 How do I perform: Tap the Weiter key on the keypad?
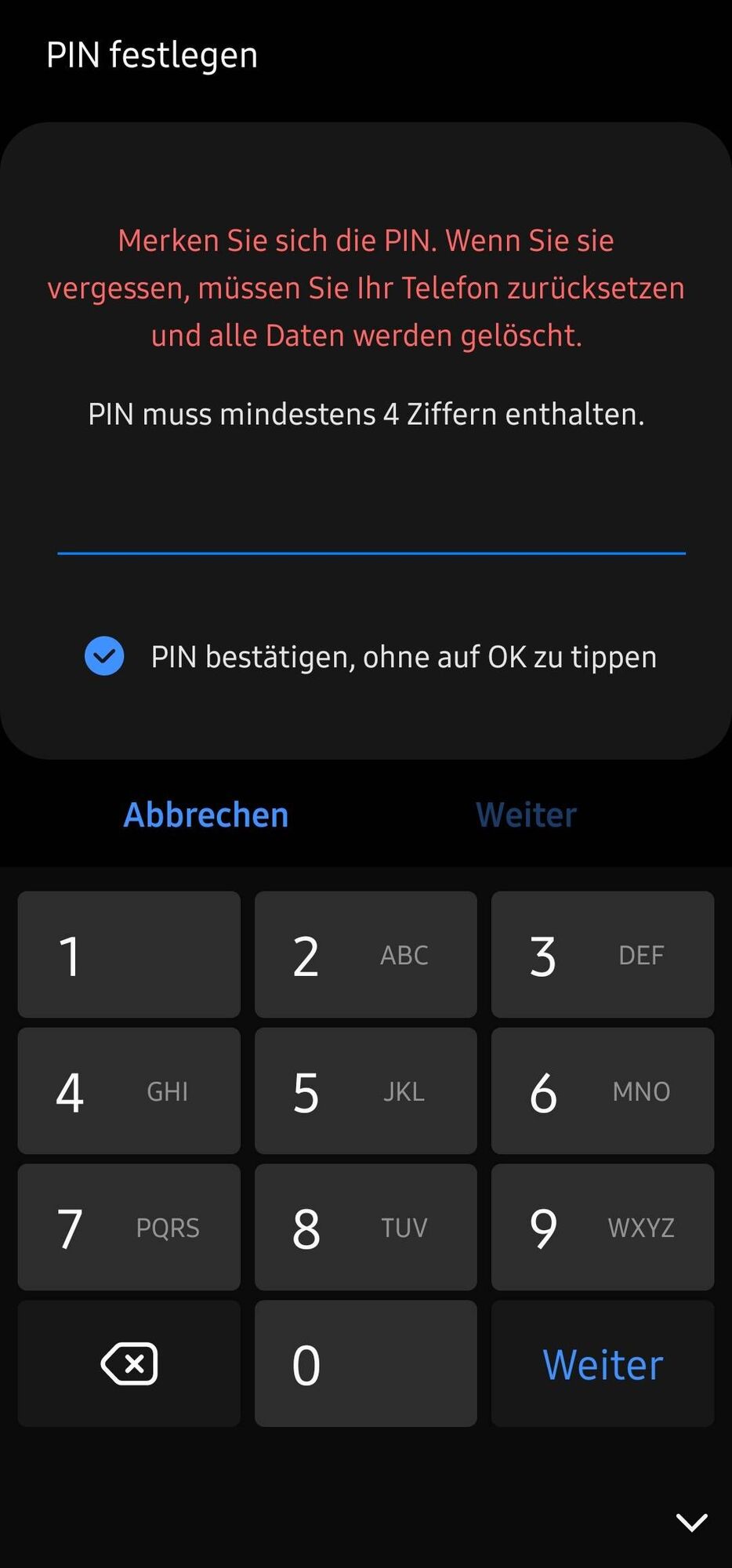602,1363
